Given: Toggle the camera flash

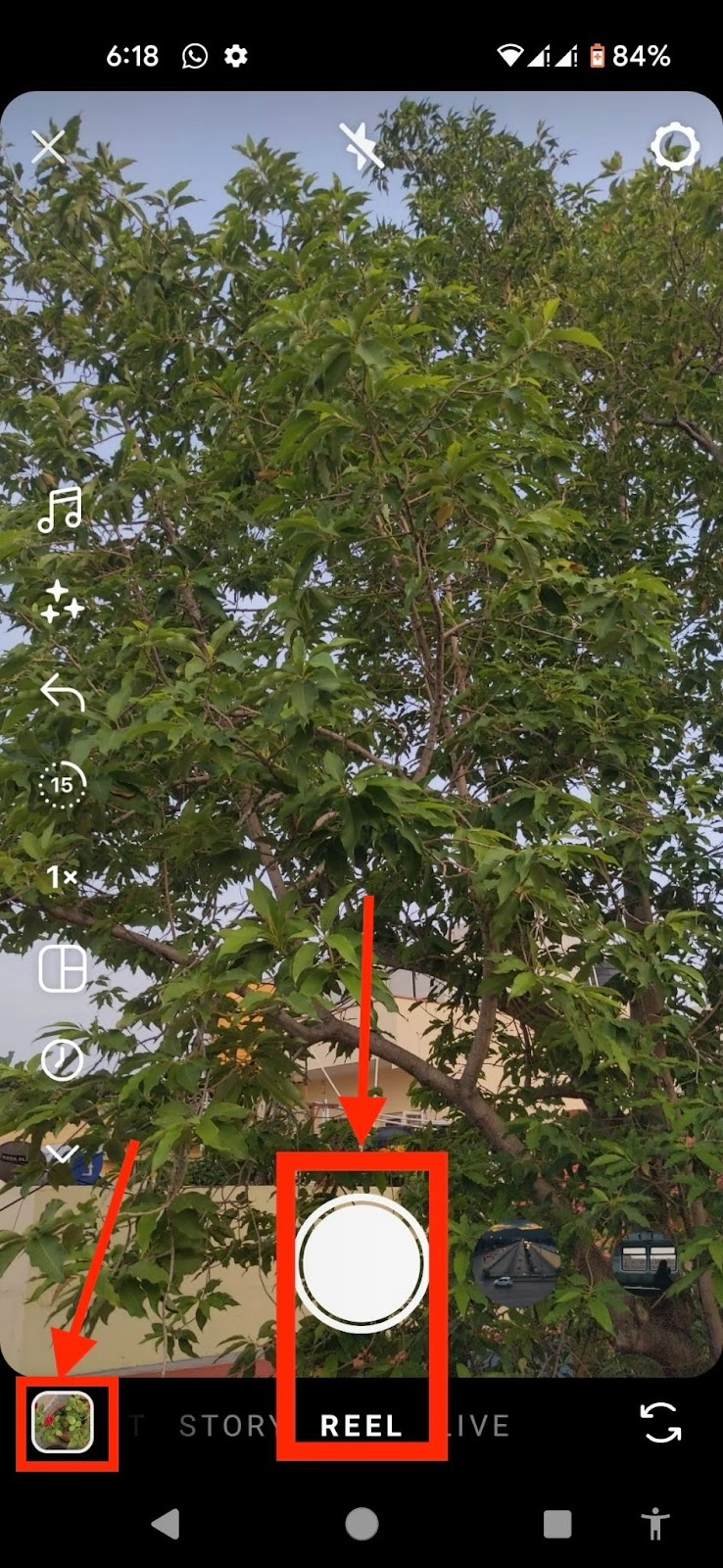Looking at the screenshot, I should (361, 147).
